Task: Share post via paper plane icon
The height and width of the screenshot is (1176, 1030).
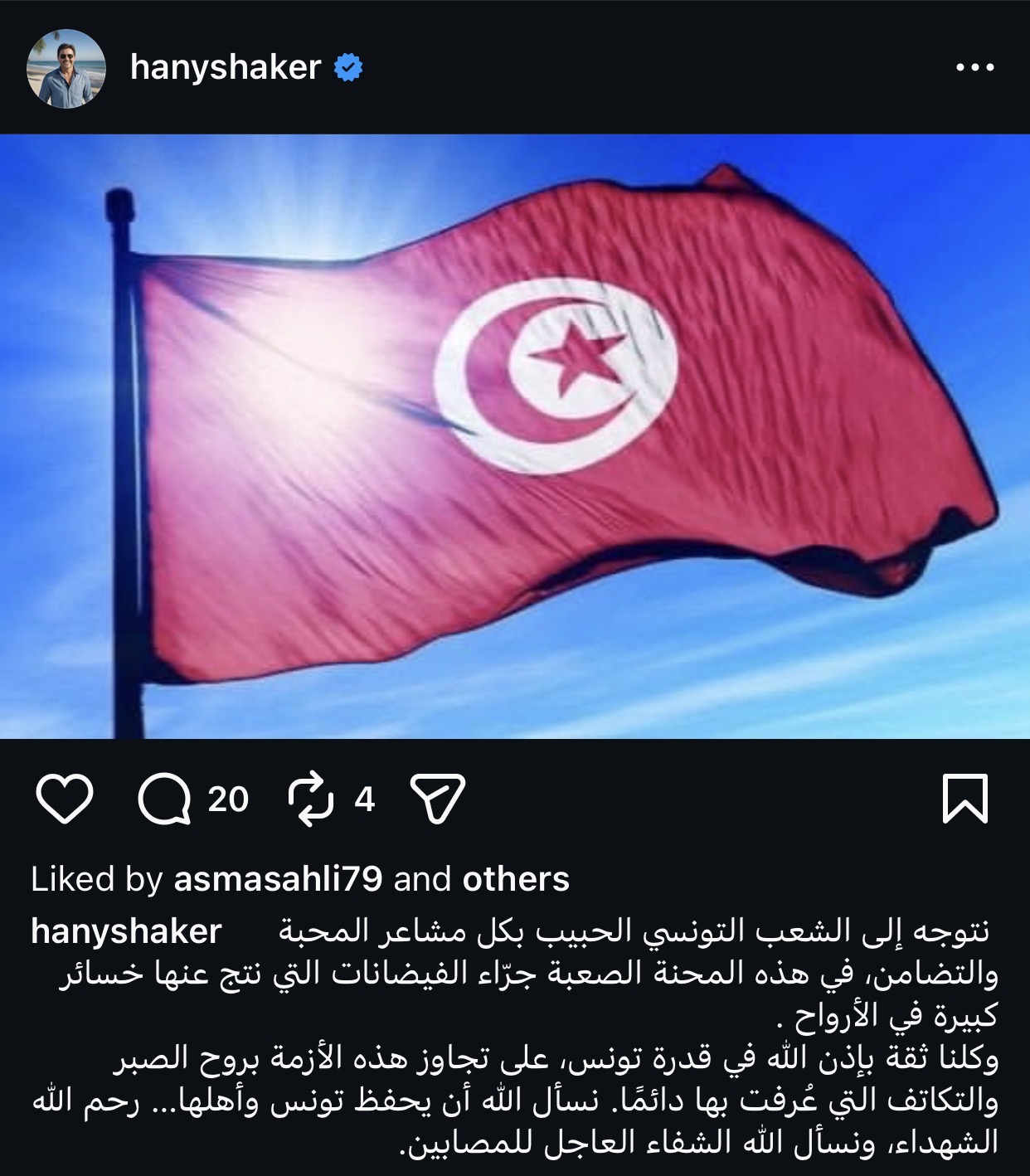Action: point(438,799)
